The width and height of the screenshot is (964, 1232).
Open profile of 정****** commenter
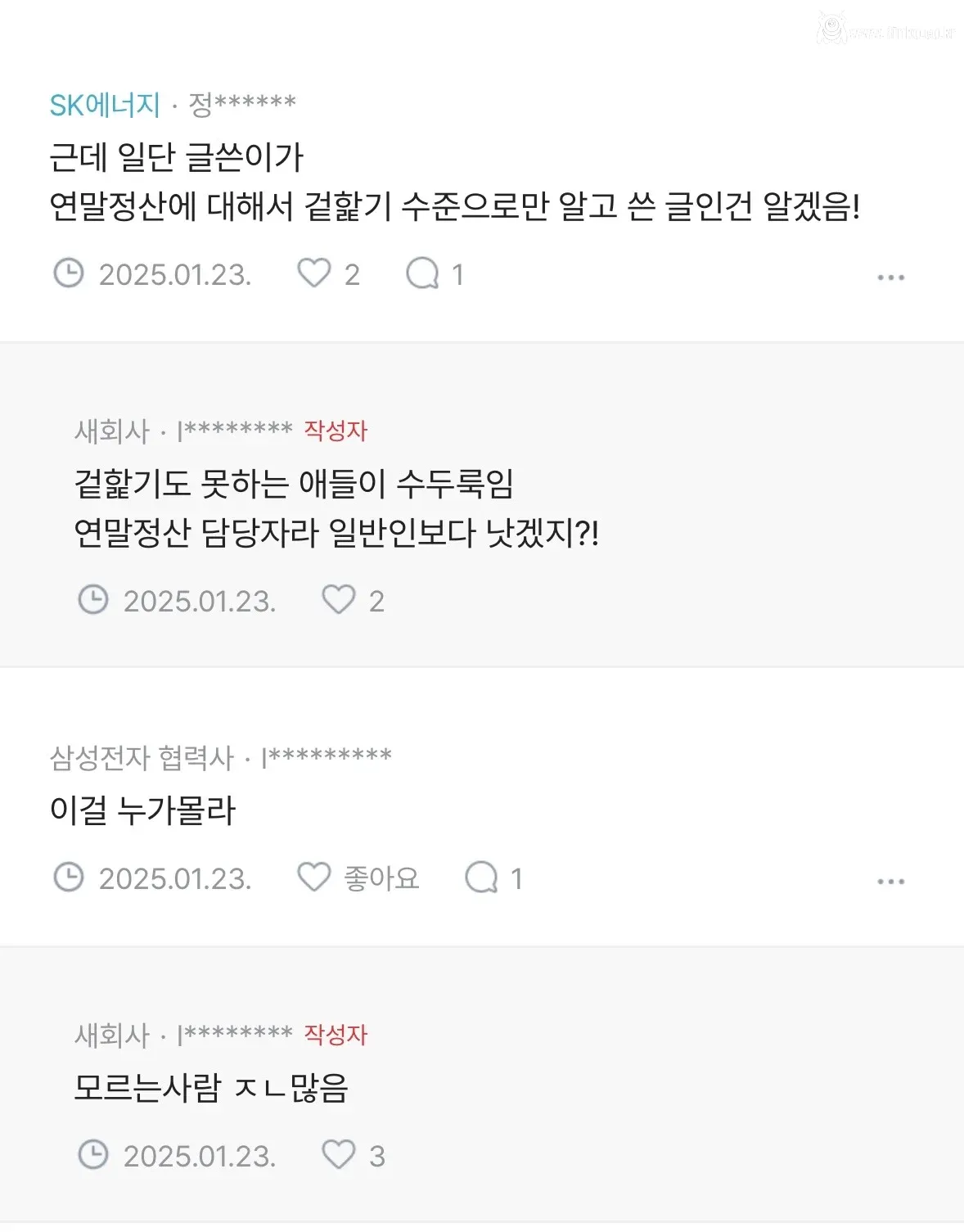point(241,102)
